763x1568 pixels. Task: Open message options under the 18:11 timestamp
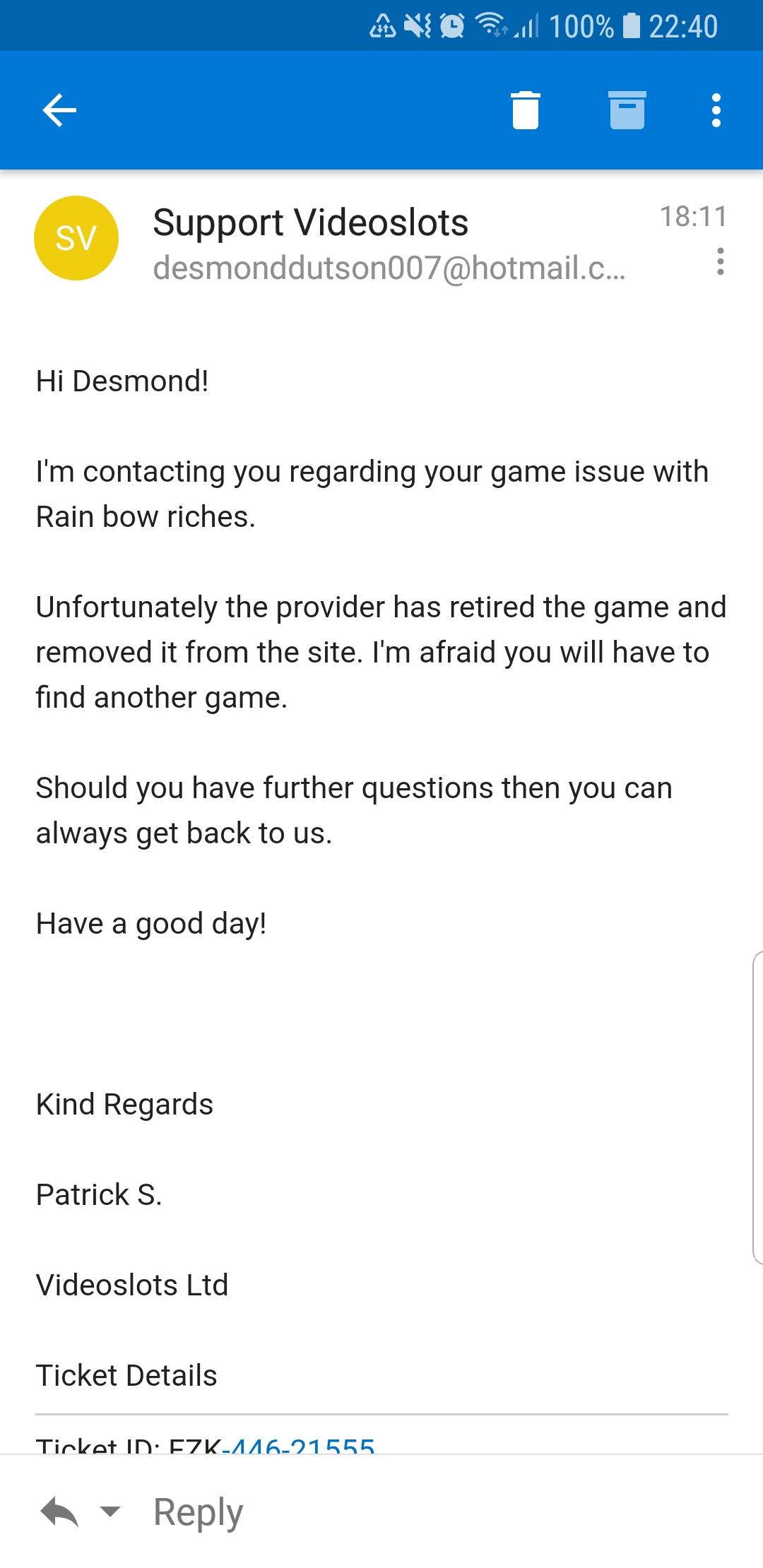pos(720,261)
